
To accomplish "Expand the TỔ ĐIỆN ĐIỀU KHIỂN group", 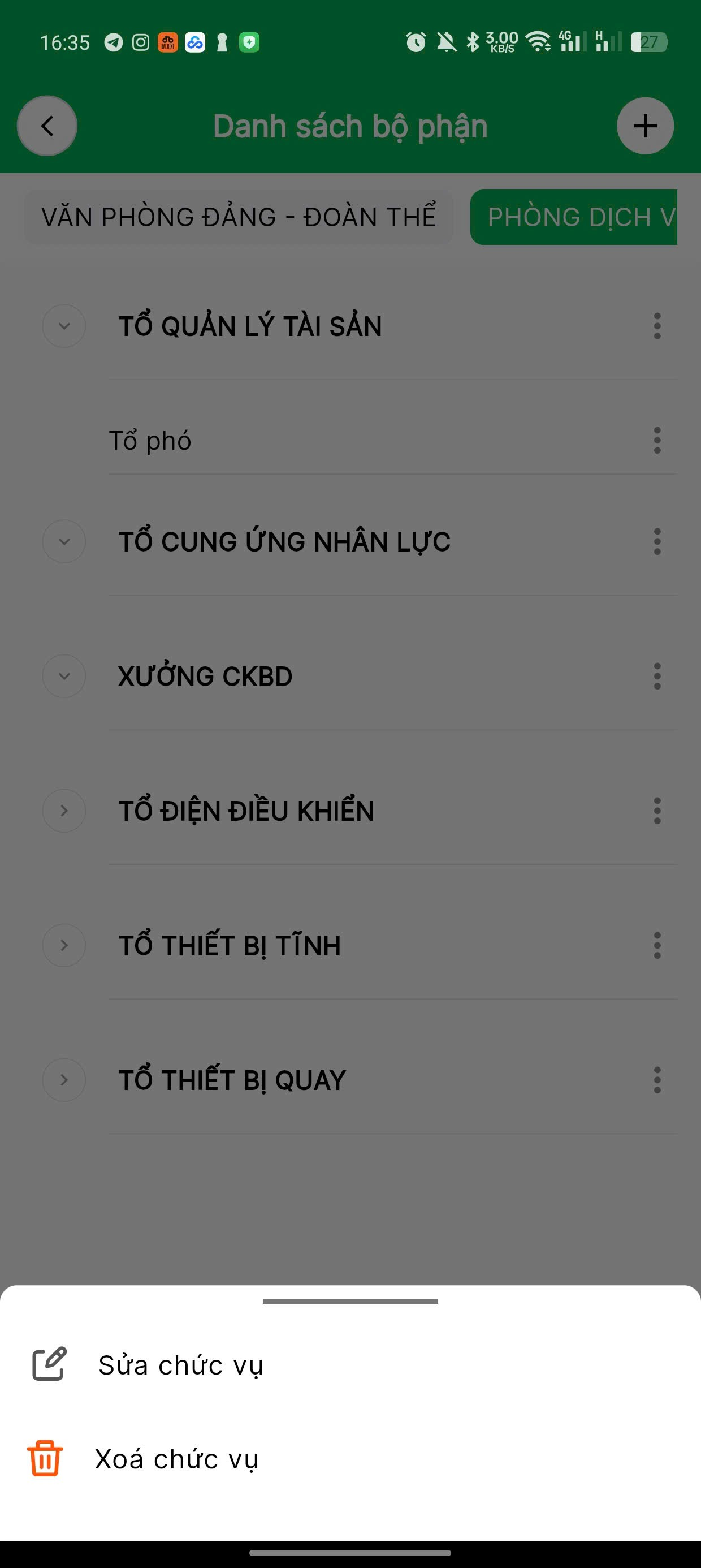I will pos(64,811).
